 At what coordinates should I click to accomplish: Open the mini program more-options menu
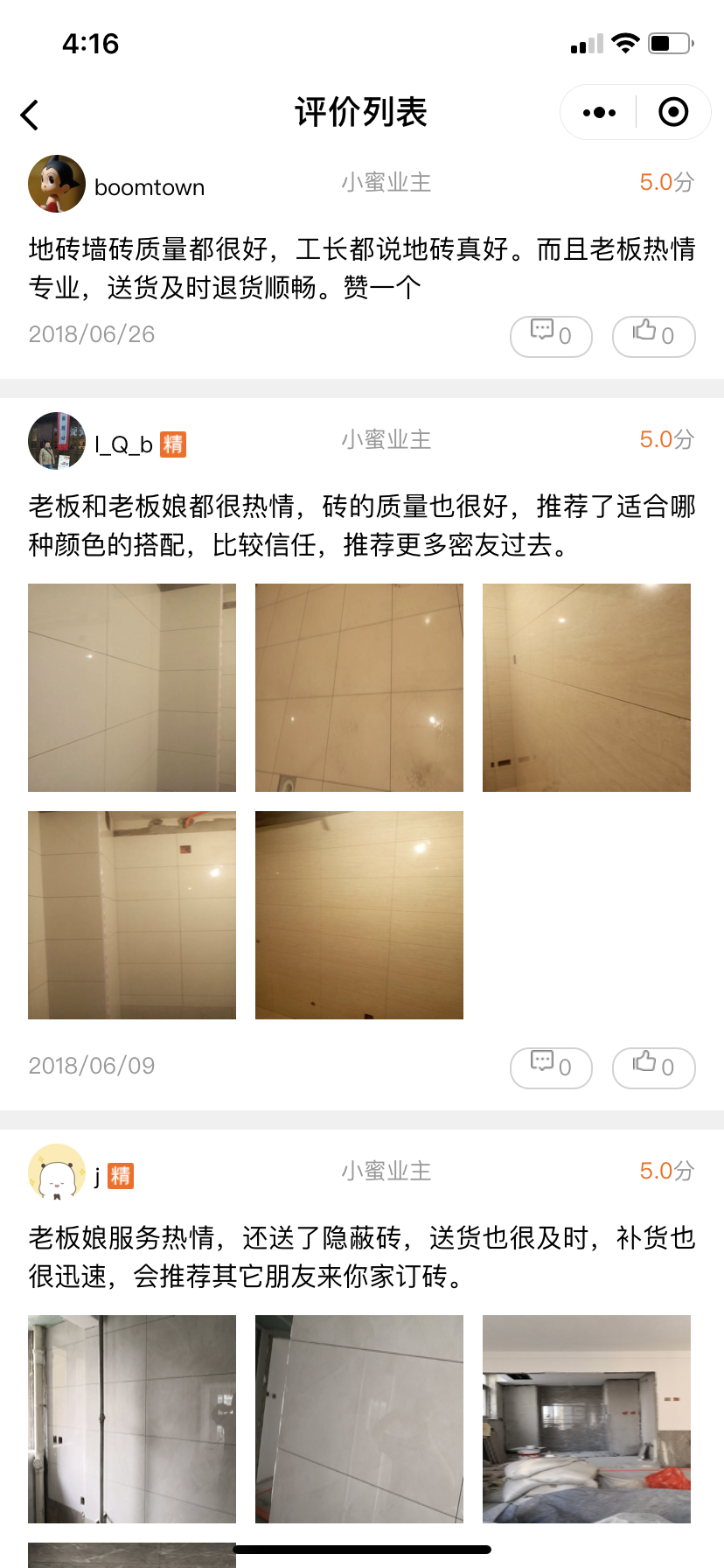tap(599, 113)
